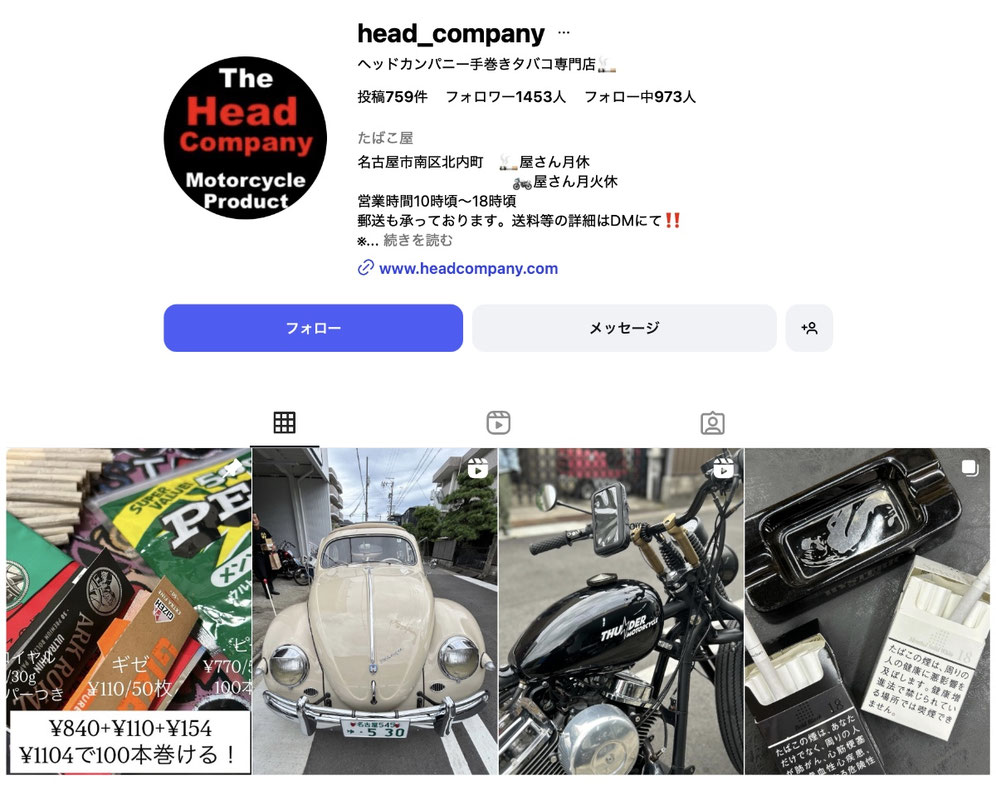Open suggested accounts add-person icon
The image size is (996, 795).
click(809, 328)
